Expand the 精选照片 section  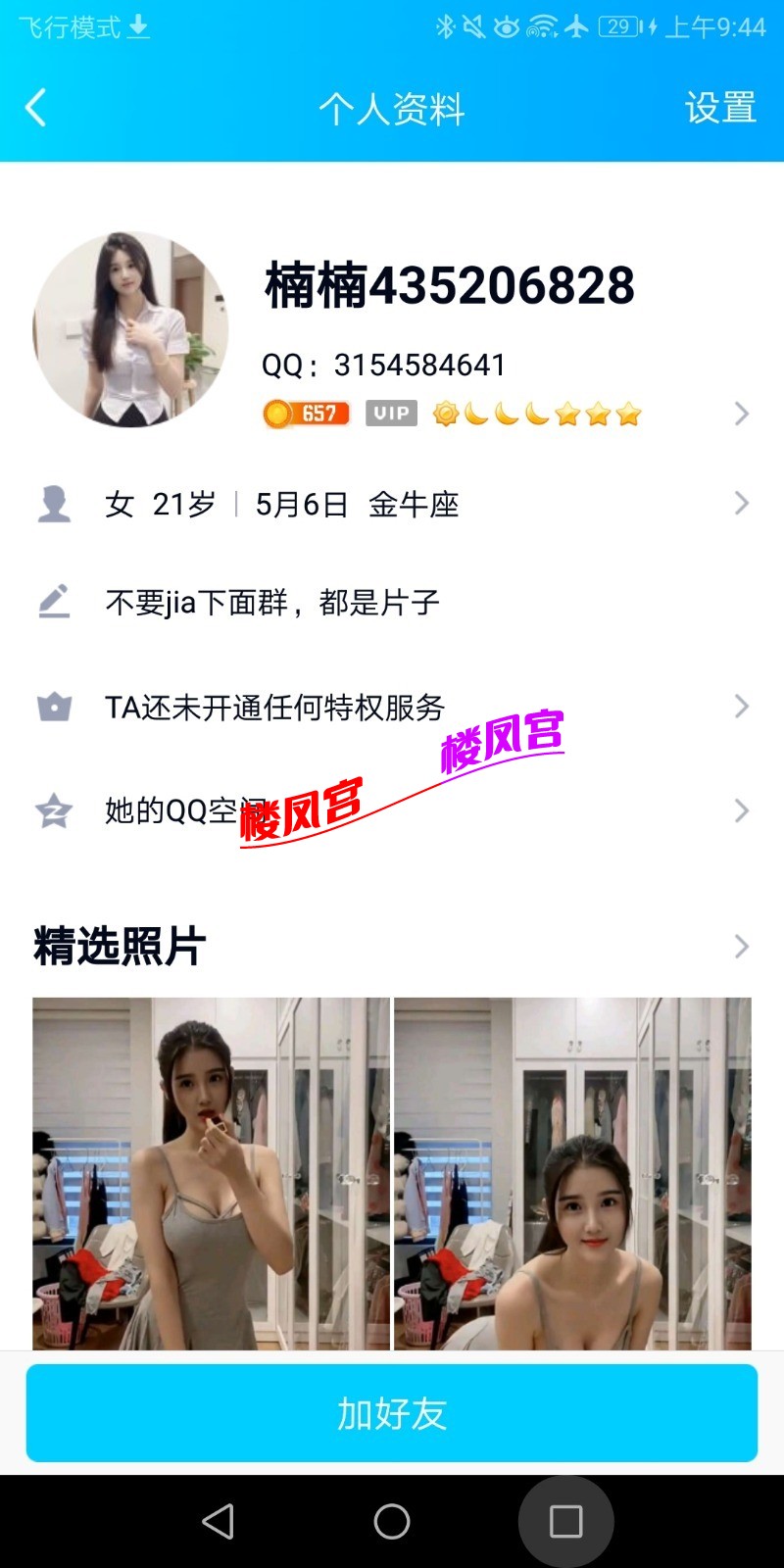pyautogui.click(x=392, y=947)
